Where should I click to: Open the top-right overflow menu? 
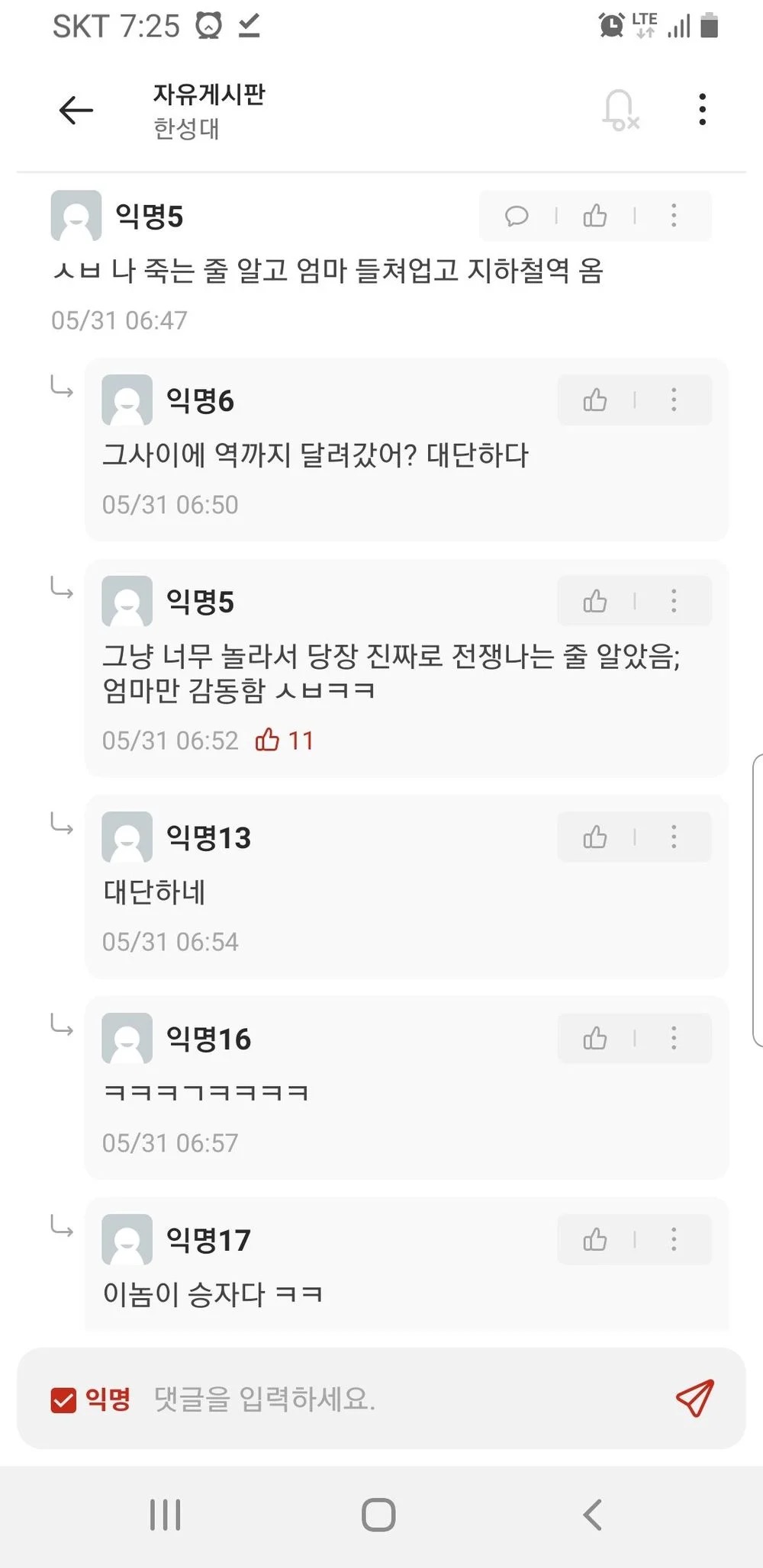tap(702, 110)
